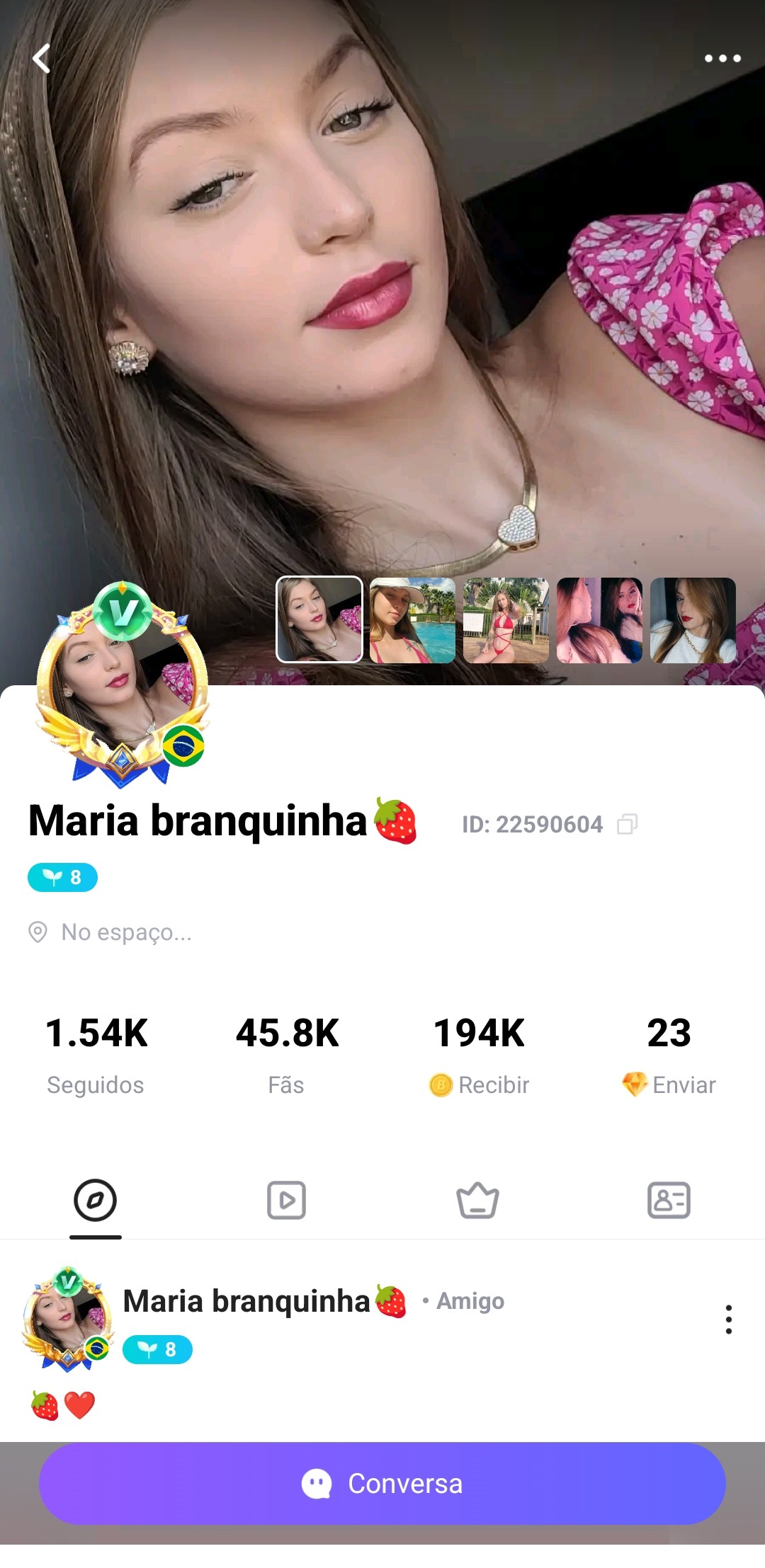Screen dimensions: 765x1568
Task: Start a Conversa with this user
Action: click(382, 1484)
